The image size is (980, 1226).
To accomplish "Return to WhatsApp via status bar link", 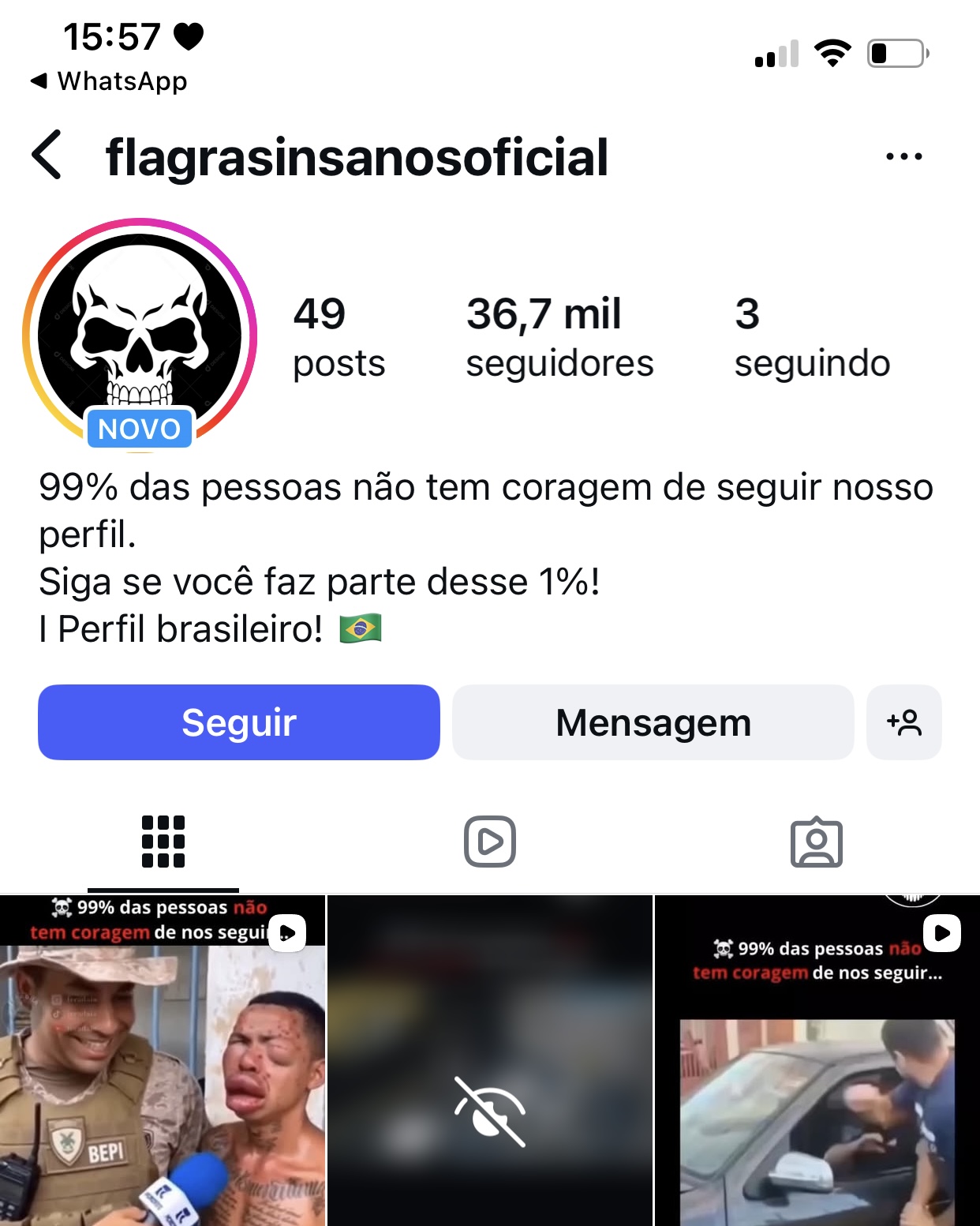I will click(110, 81).
